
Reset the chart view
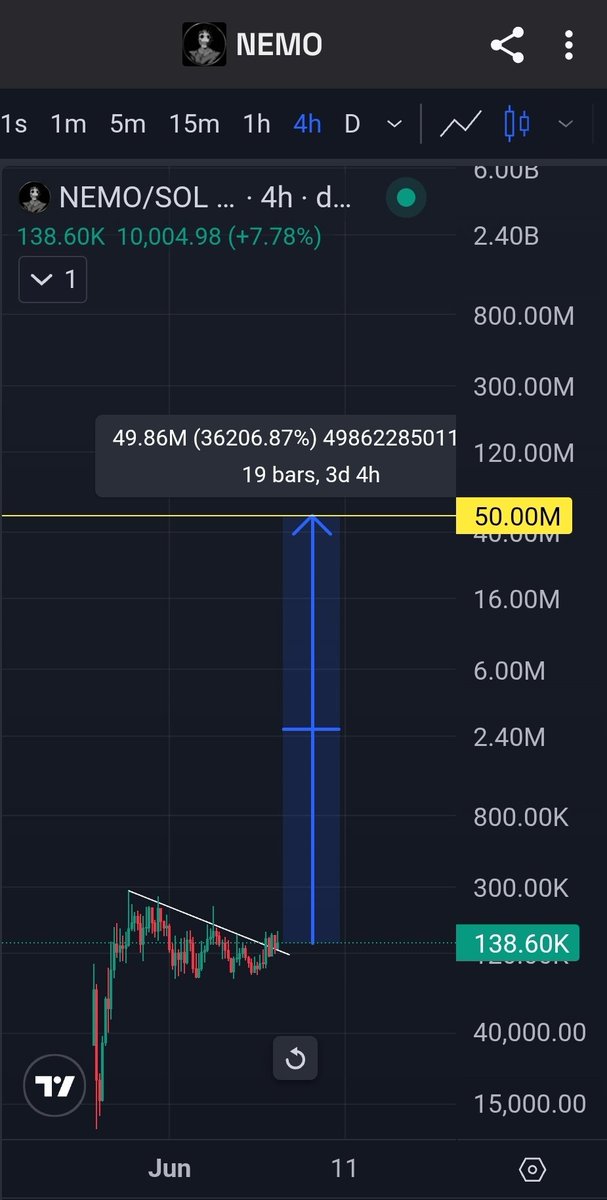click(x=295, y=1059)
